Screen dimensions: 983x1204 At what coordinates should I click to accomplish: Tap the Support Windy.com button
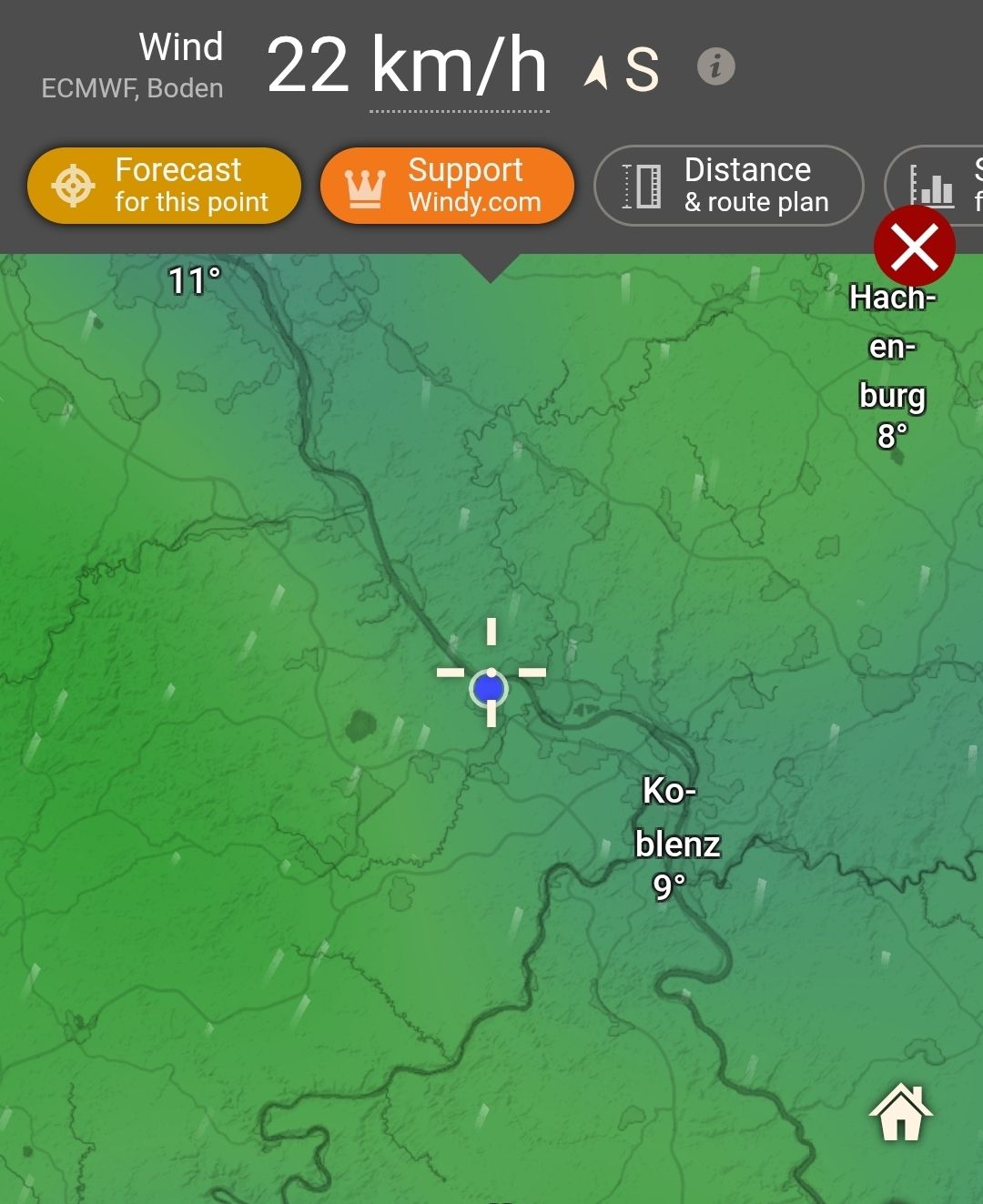[447, 186]
